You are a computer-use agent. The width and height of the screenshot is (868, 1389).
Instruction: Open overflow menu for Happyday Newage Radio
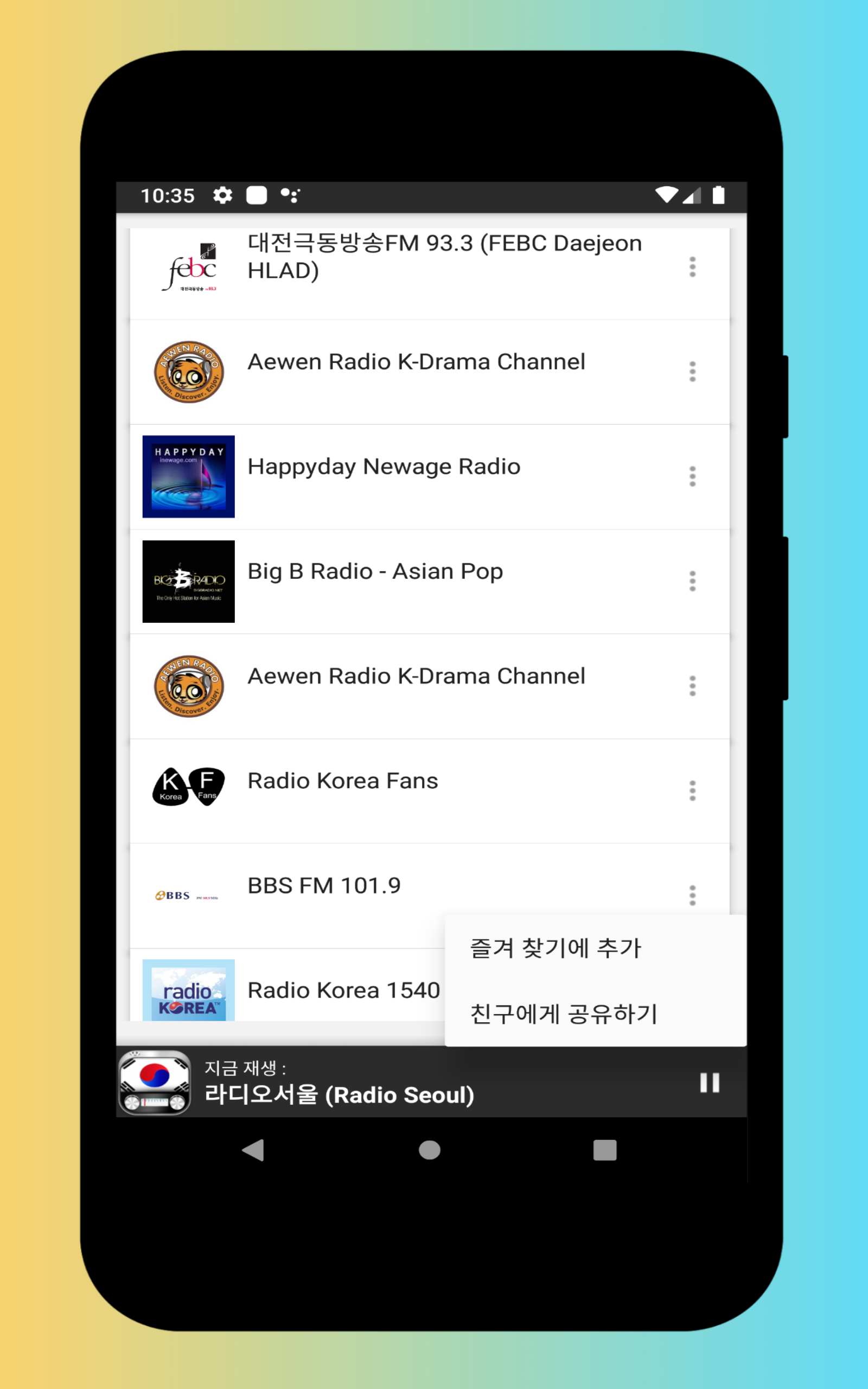[x=692, y=476]
